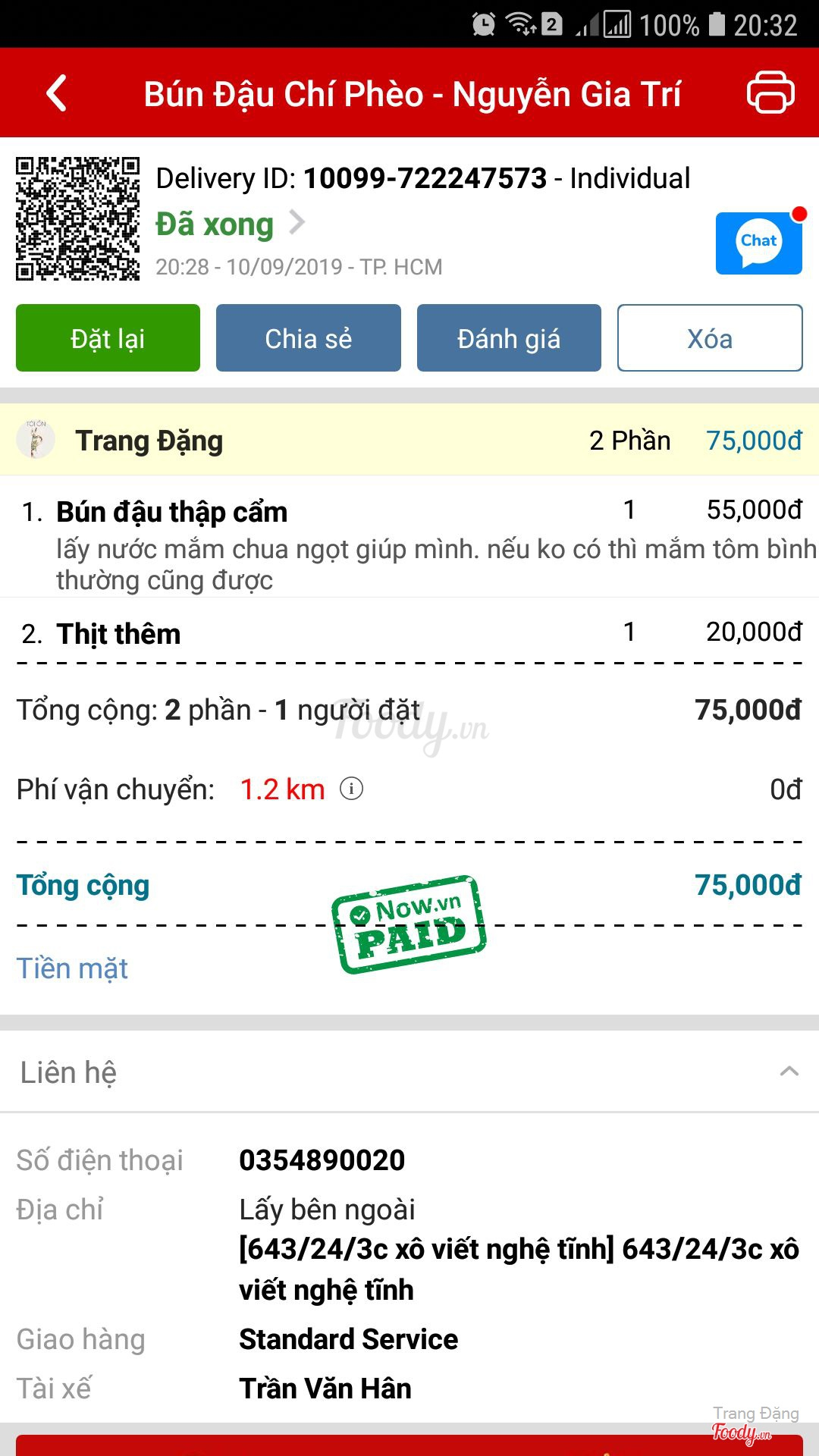The height and width of the screenshot is (1456, 819).
Task: Go back with the header arrow
Action: click(57, 93)
